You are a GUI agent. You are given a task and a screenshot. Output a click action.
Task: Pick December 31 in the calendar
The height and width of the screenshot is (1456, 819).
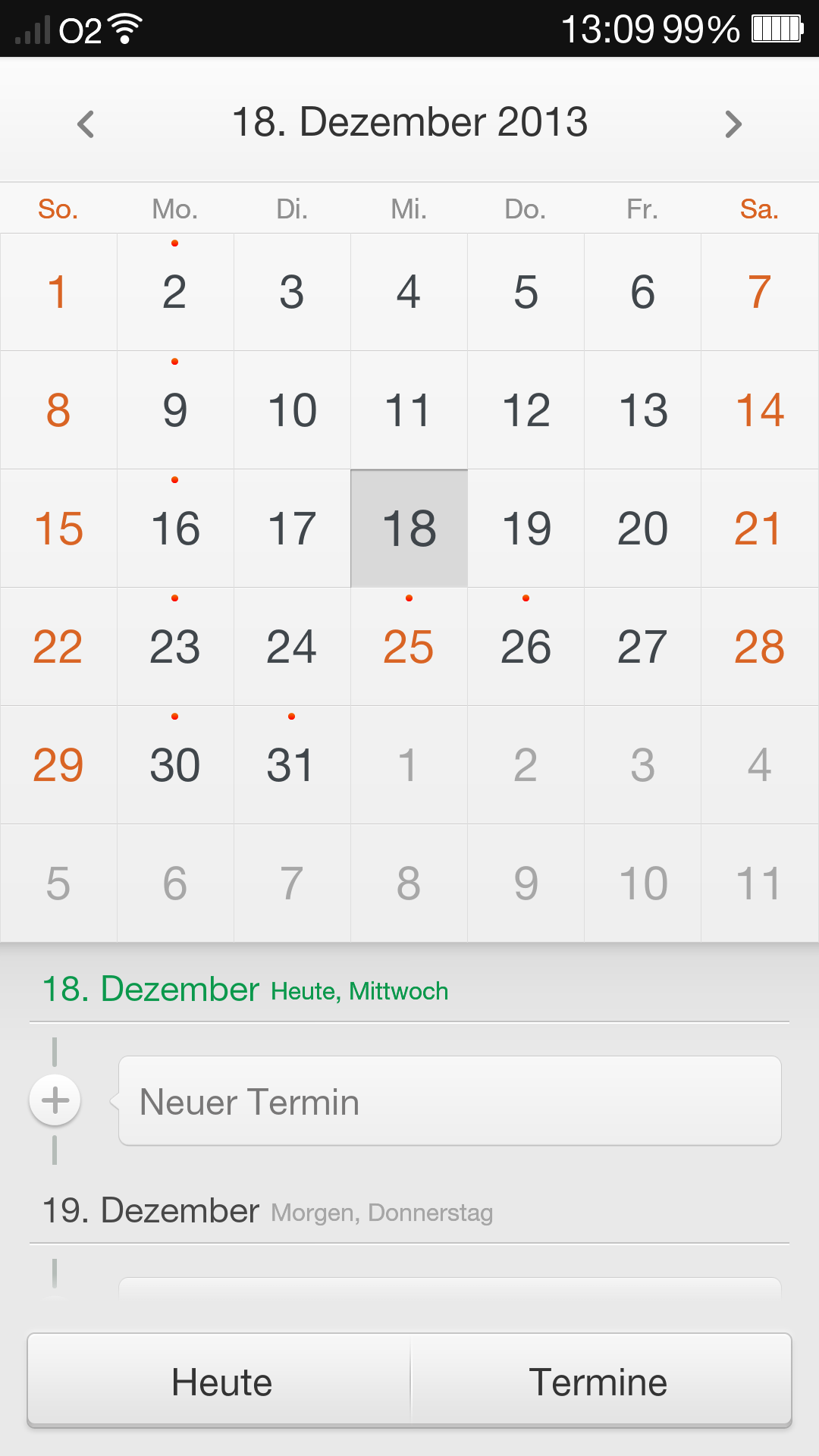pos(292,765)
